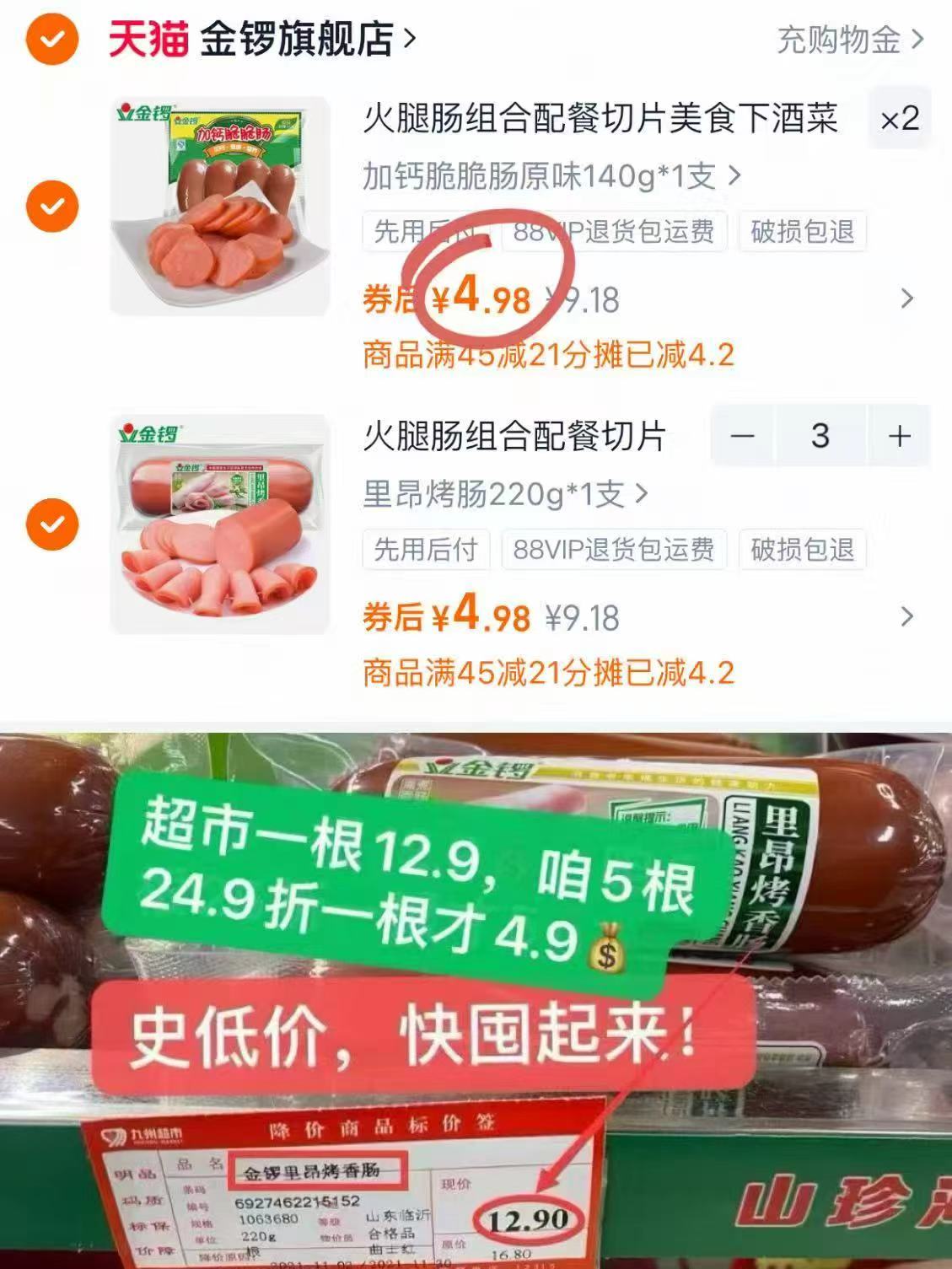
Task: Tap the plus icon to add one 里昂烤肠
Action: coord(901,437)
